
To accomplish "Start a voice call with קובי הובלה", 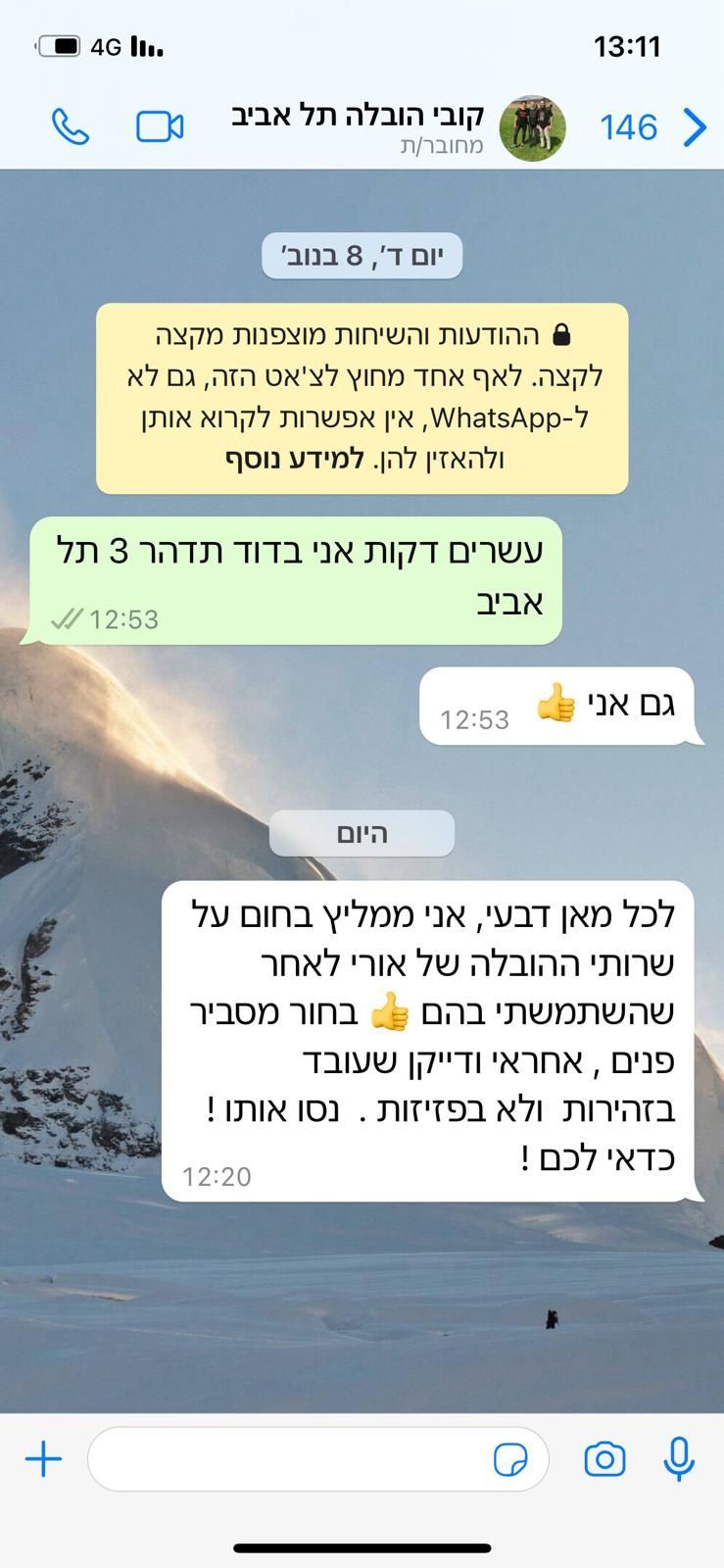I will pyautogui.click(x=70, y=127).
